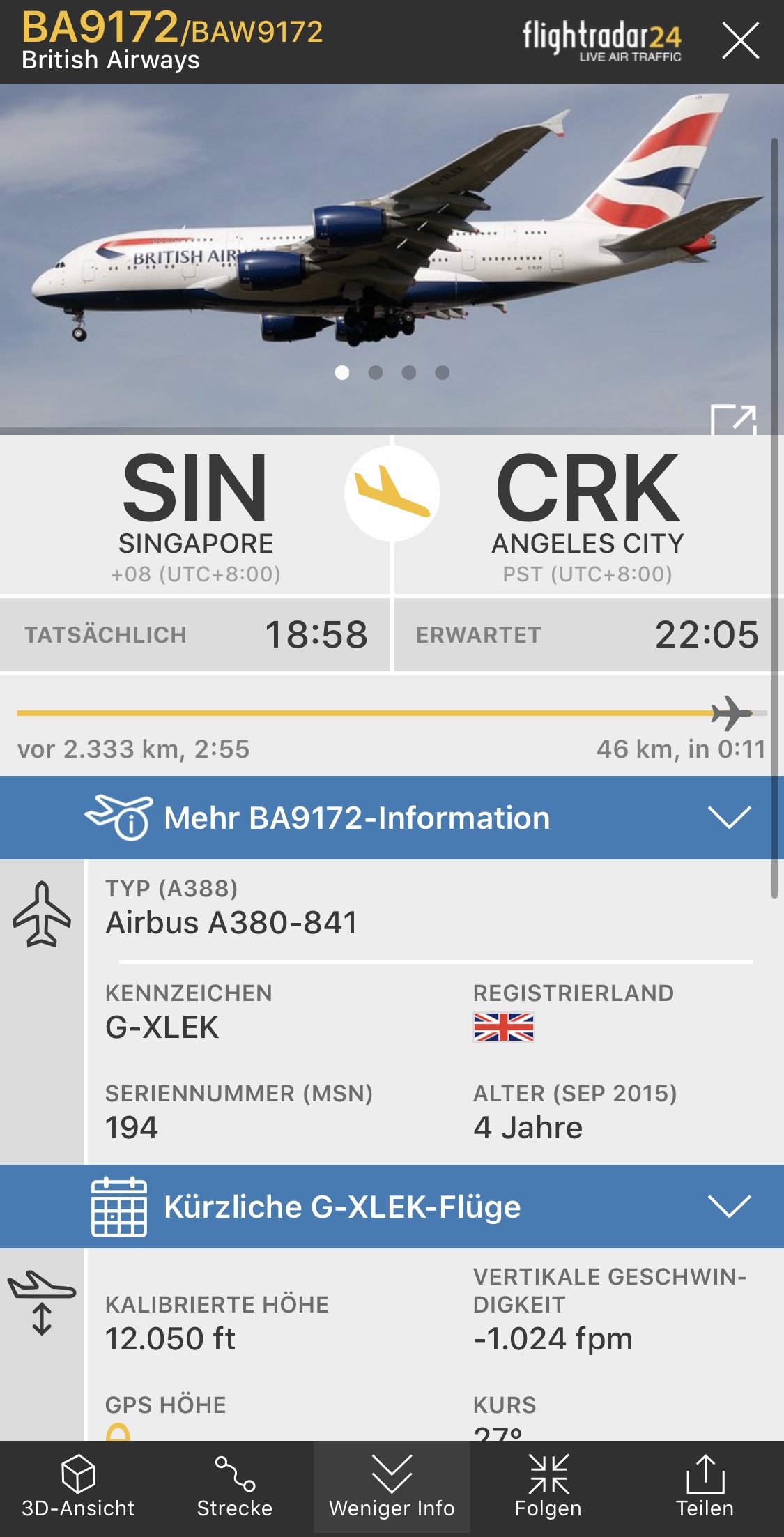
Task: Expand the aircraft photo to full screen
Action: (x=732, y=420)
